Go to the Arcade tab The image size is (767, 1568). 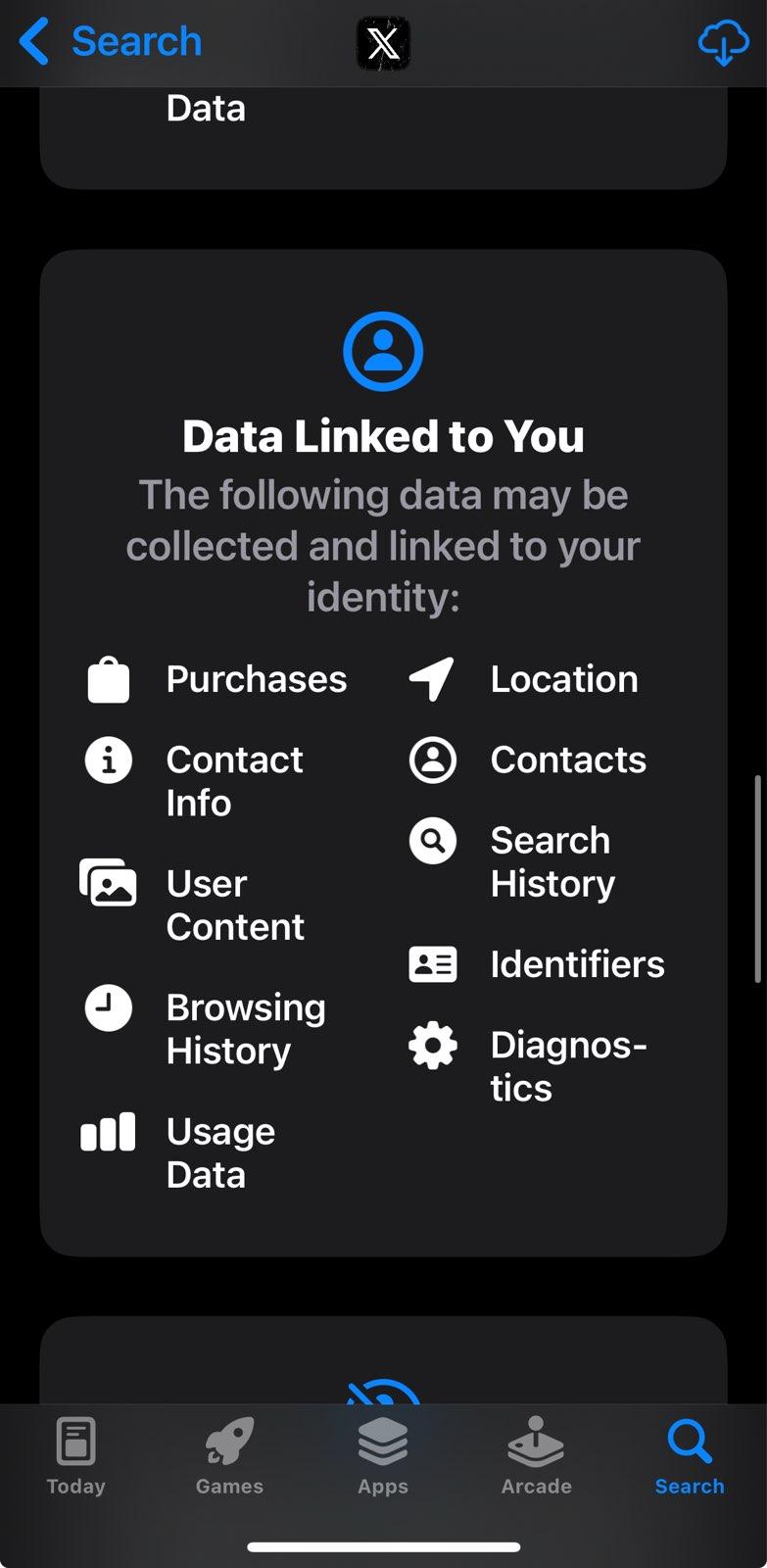tap(536, 1456)
